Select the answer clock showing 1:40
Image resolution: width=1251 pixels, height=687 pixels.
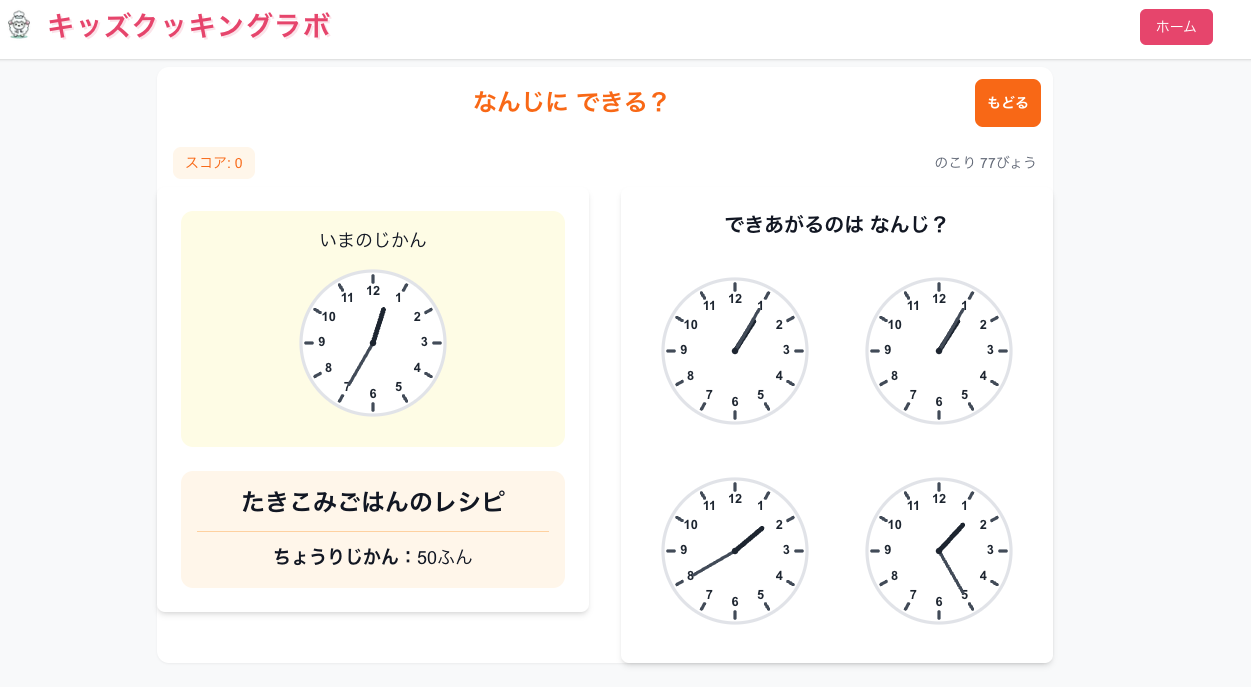734,551
